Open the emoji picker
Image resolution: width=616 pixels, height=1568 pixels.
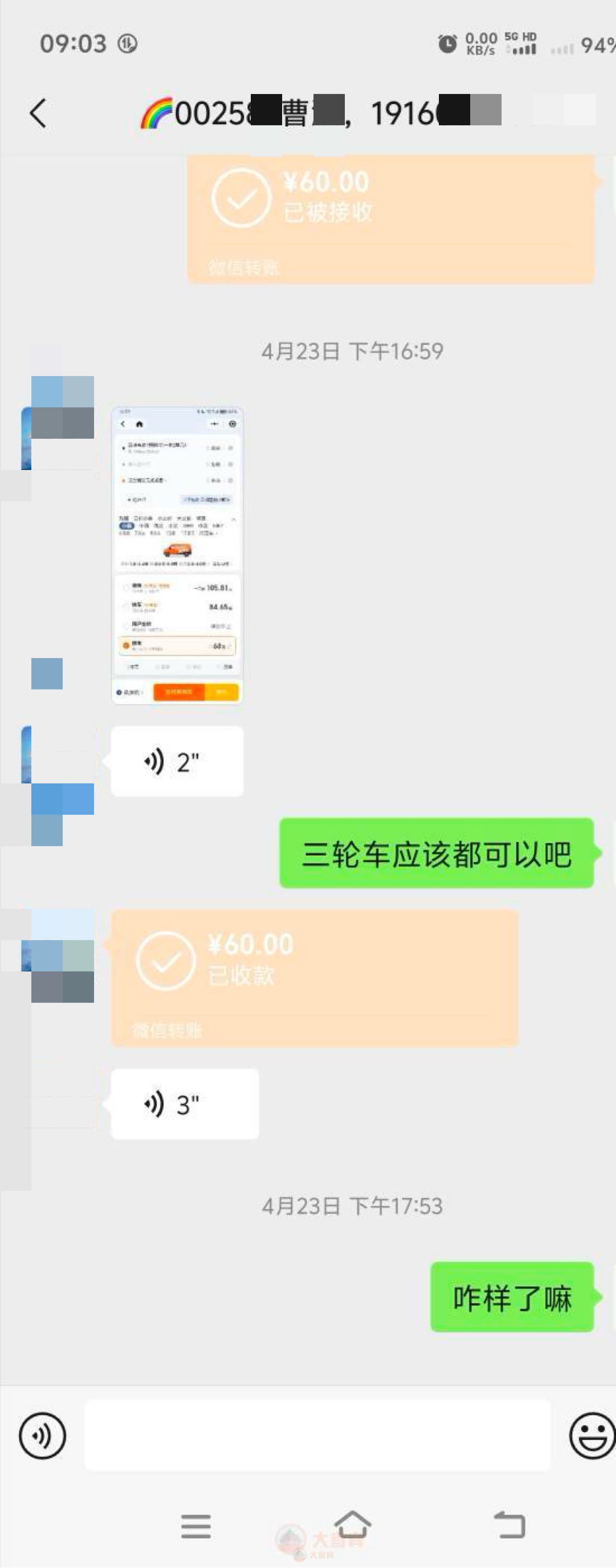[x=591, y=1435]
